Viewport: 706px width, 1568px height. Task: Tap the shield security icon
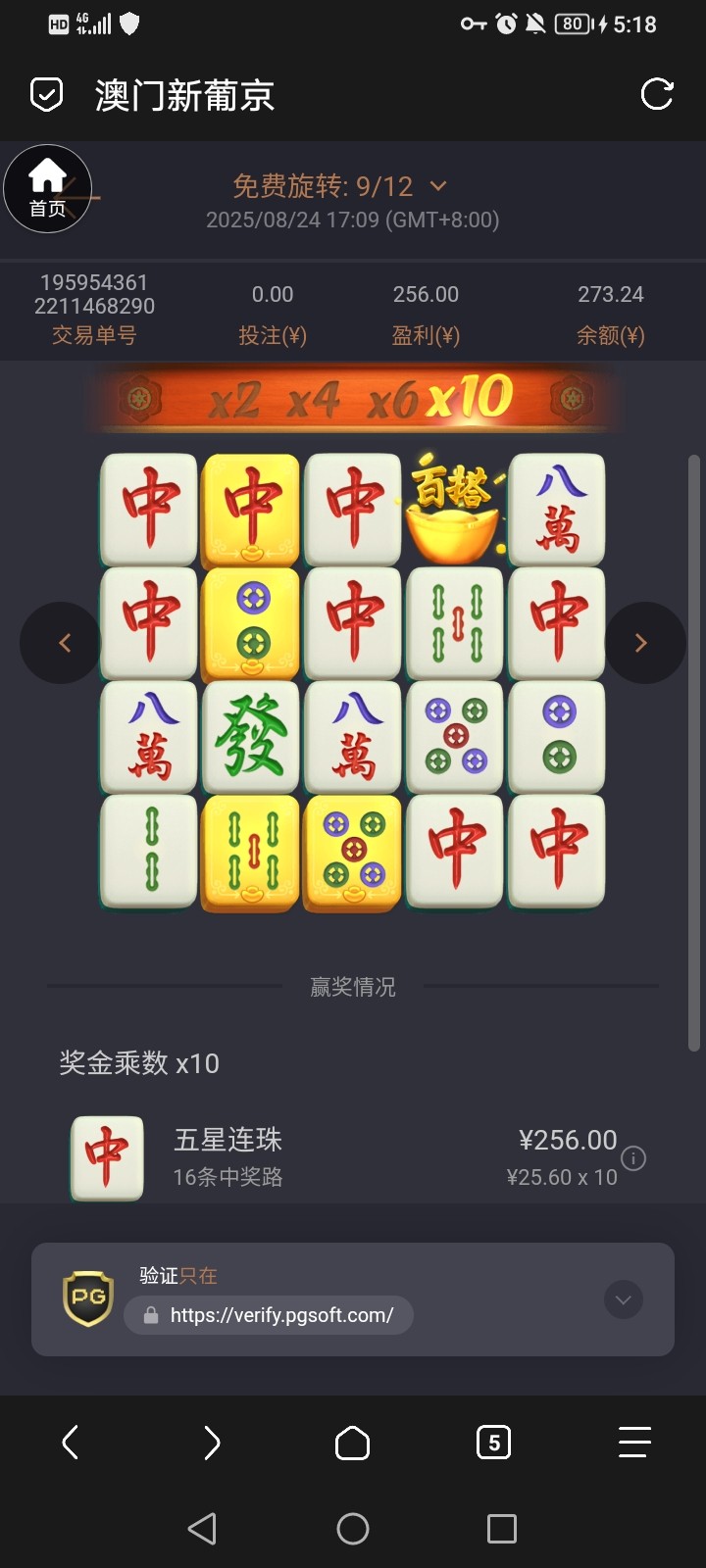pyautogui.click(x=47, y=95)
